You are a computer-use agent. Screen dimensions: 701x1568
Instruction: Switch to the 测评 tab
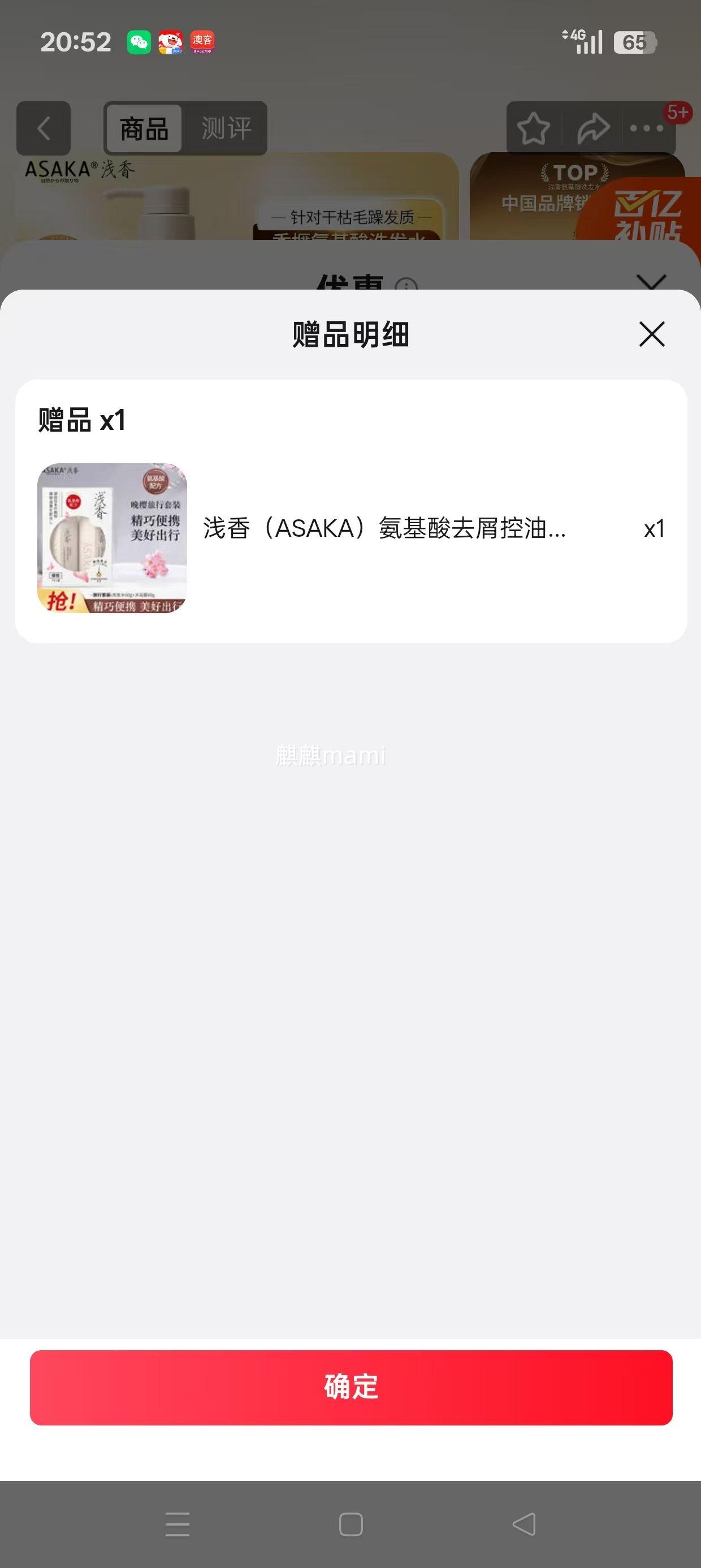[227, 128]
